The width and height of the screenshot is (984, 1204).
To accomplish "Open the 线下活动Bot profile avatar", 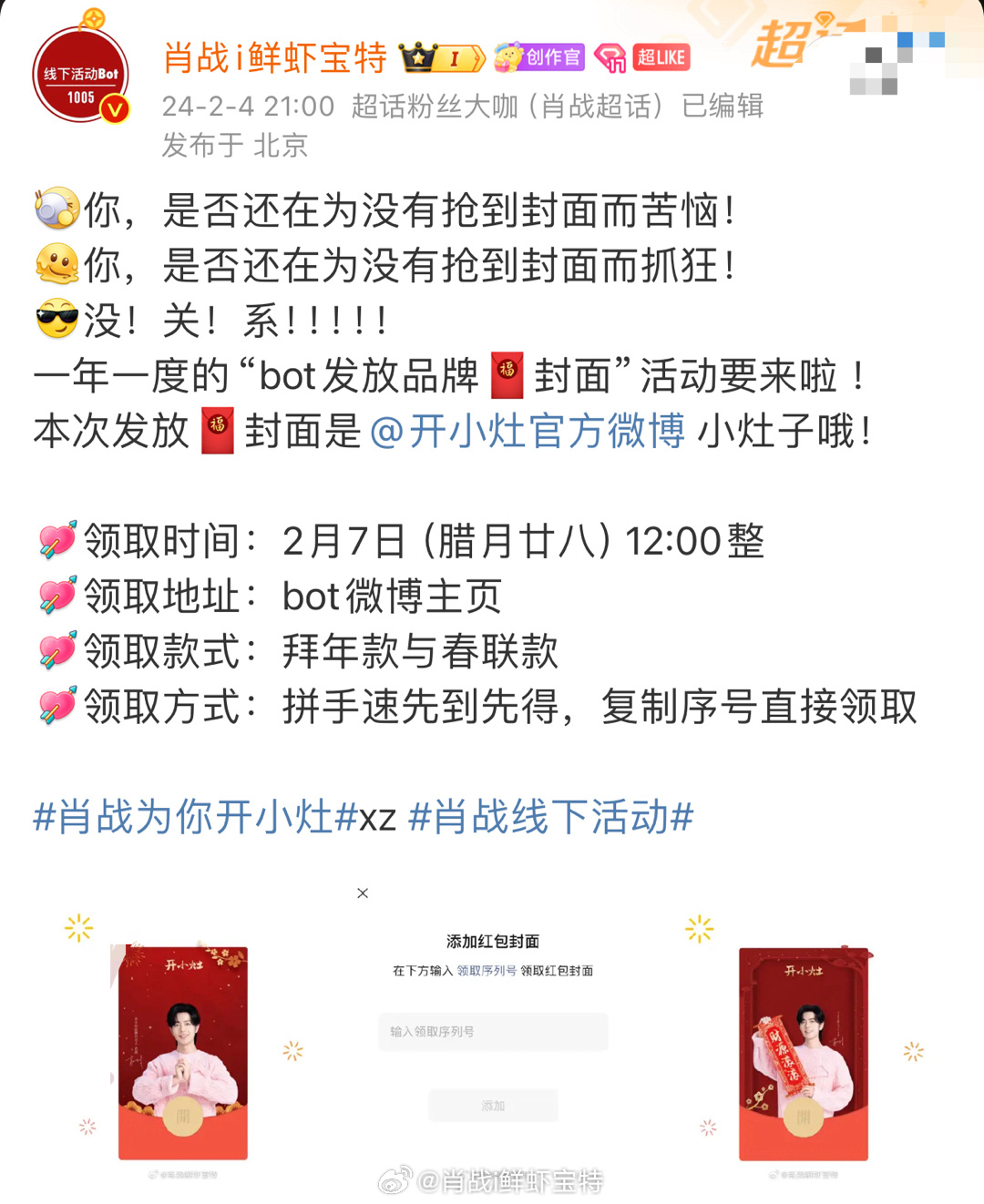I will (x=80, y=77).
